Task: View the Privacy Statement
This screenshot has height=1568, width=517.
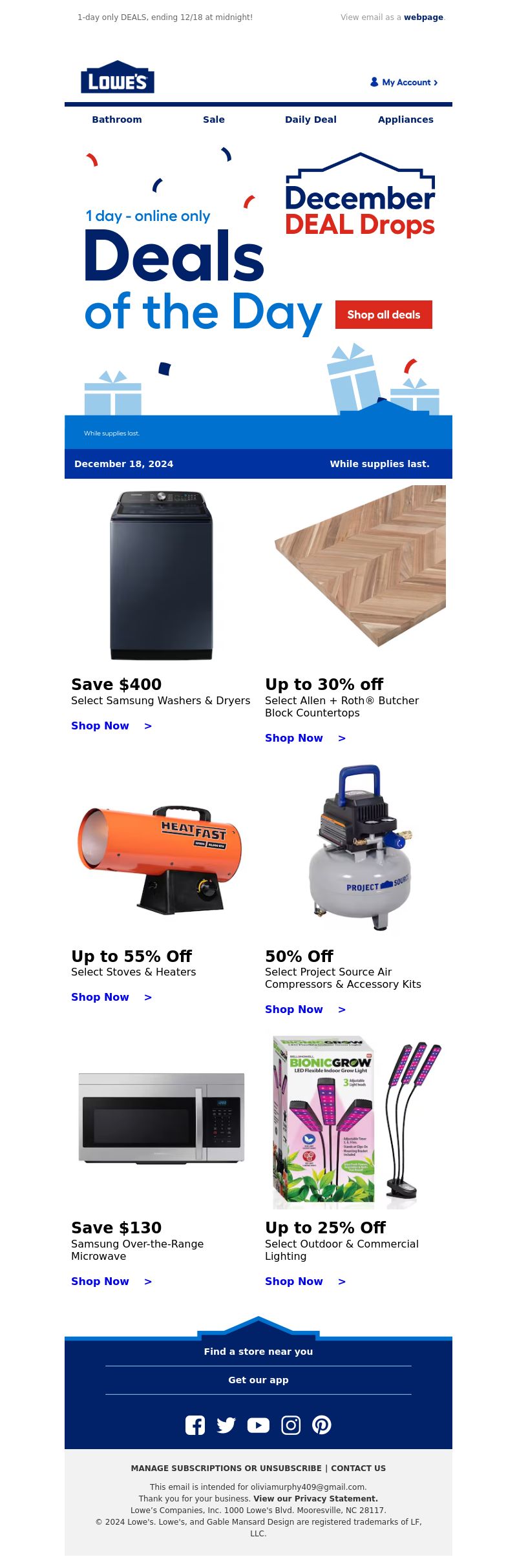Action: point(315,1498)
